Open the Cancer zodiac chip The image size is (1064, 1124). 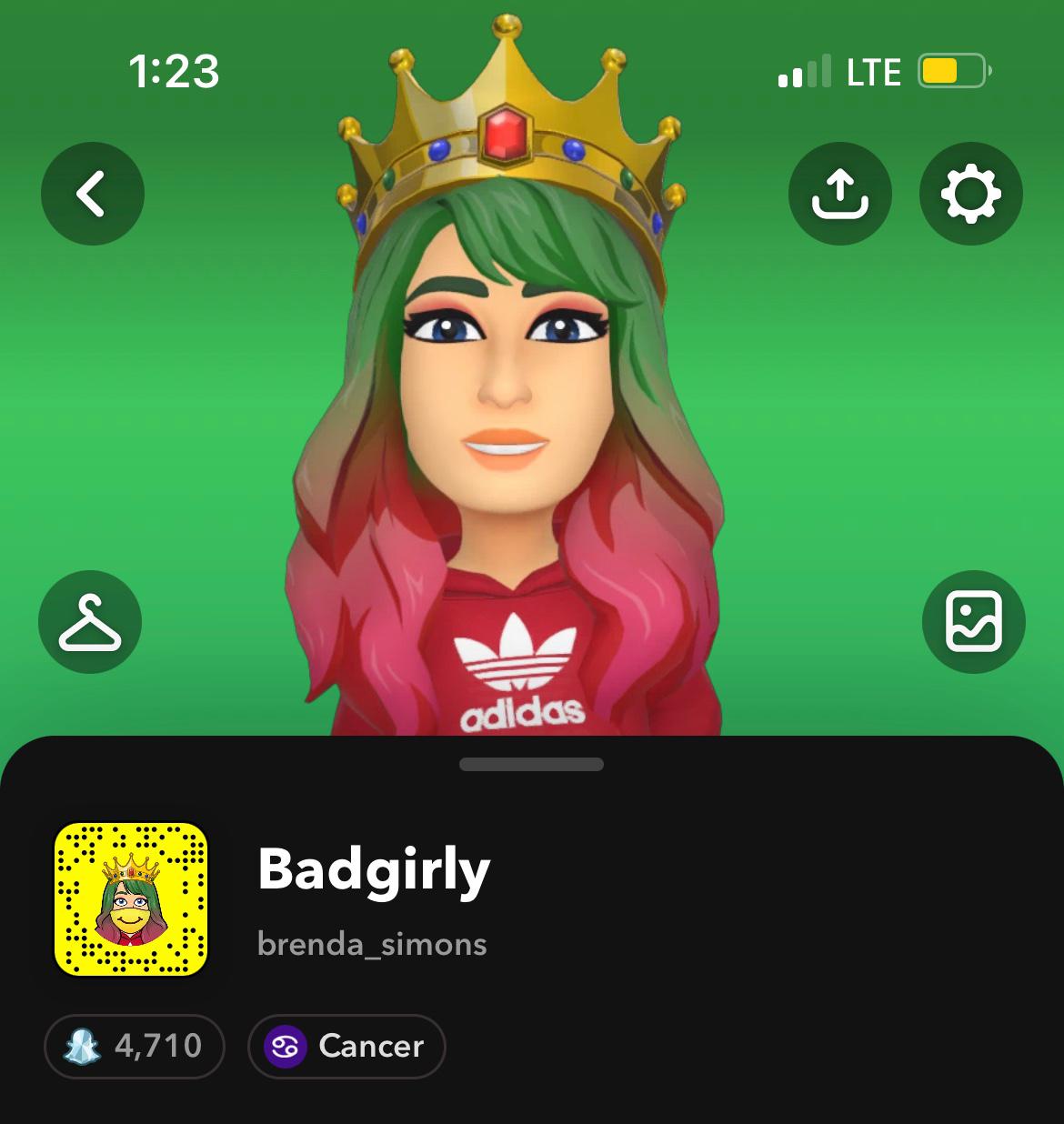pyautogui.click(x=346, y=1046)
